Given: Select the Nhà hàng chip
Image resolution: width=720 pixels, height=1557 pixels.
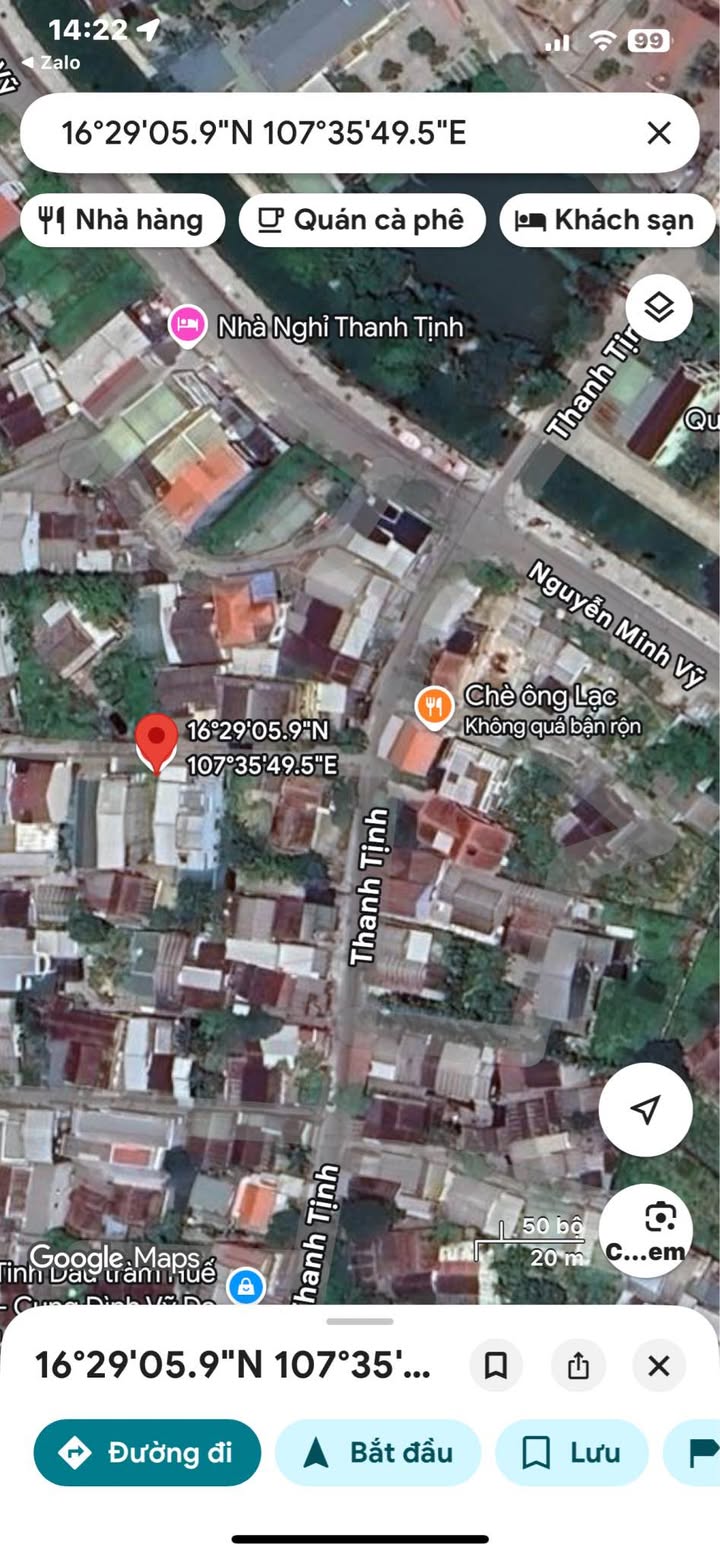Looking at the screenshot, I should [x=122, y=220].
